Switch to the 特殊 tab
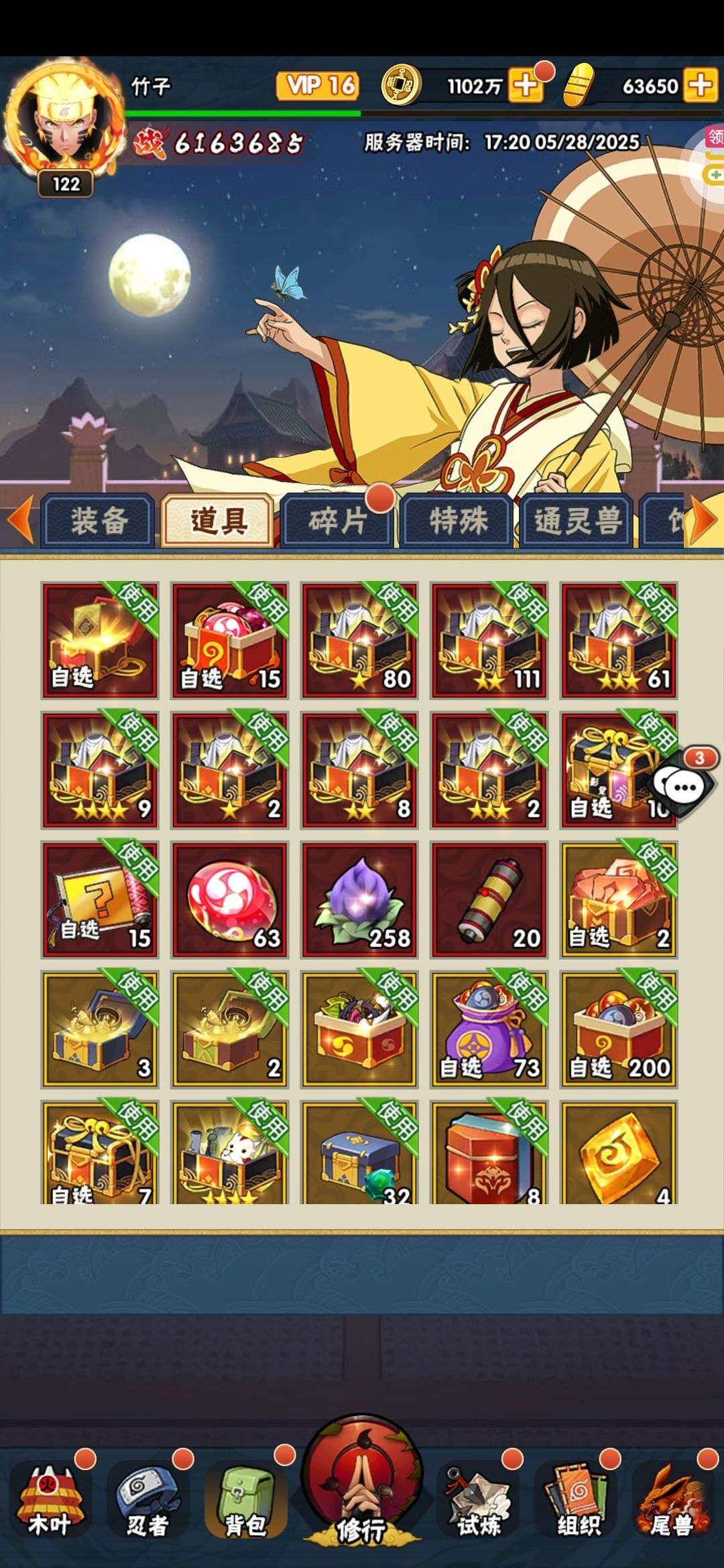 click(x=457, y=521)
